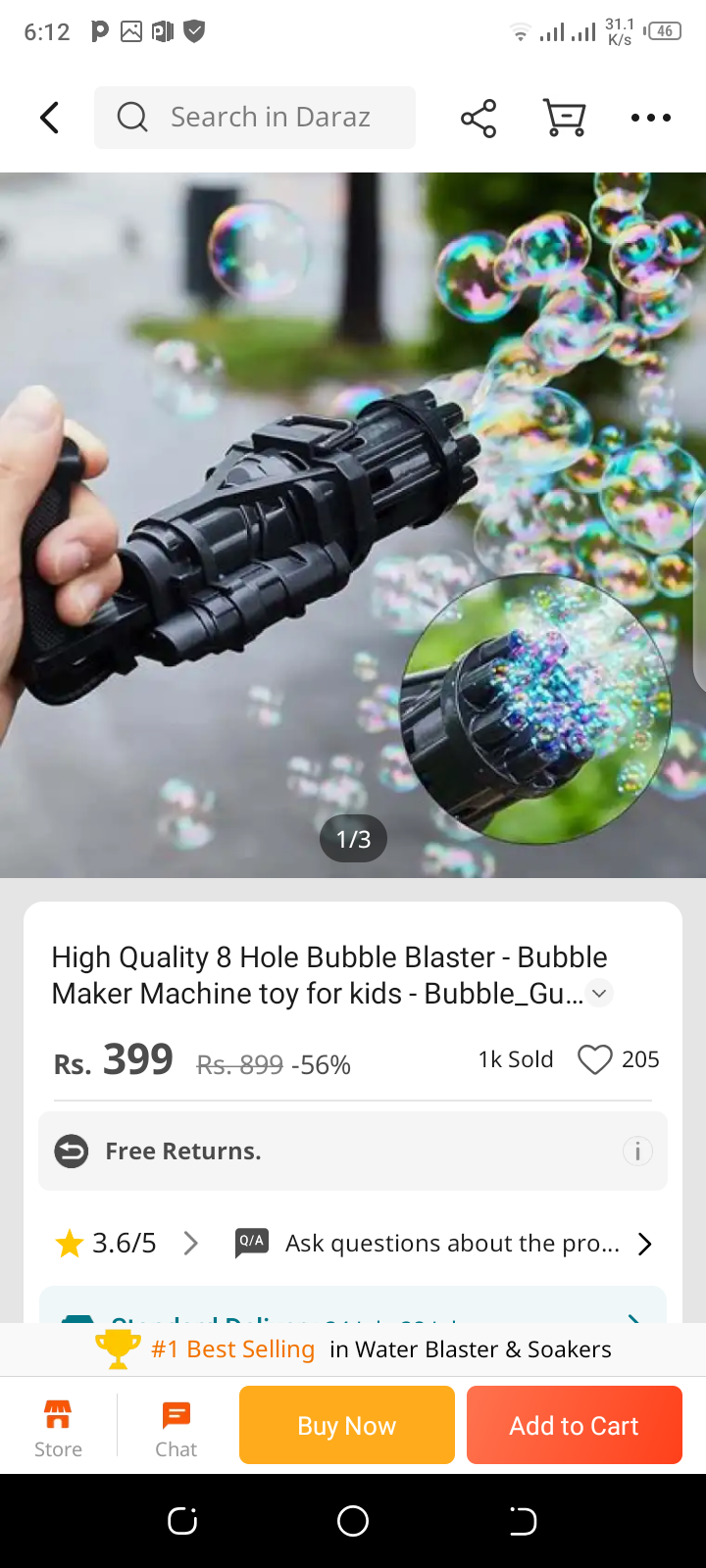Image resolution: width=706 pixels, height=1568 pixels.
Task: Go back using the top arrow
Action: [49, 118]
